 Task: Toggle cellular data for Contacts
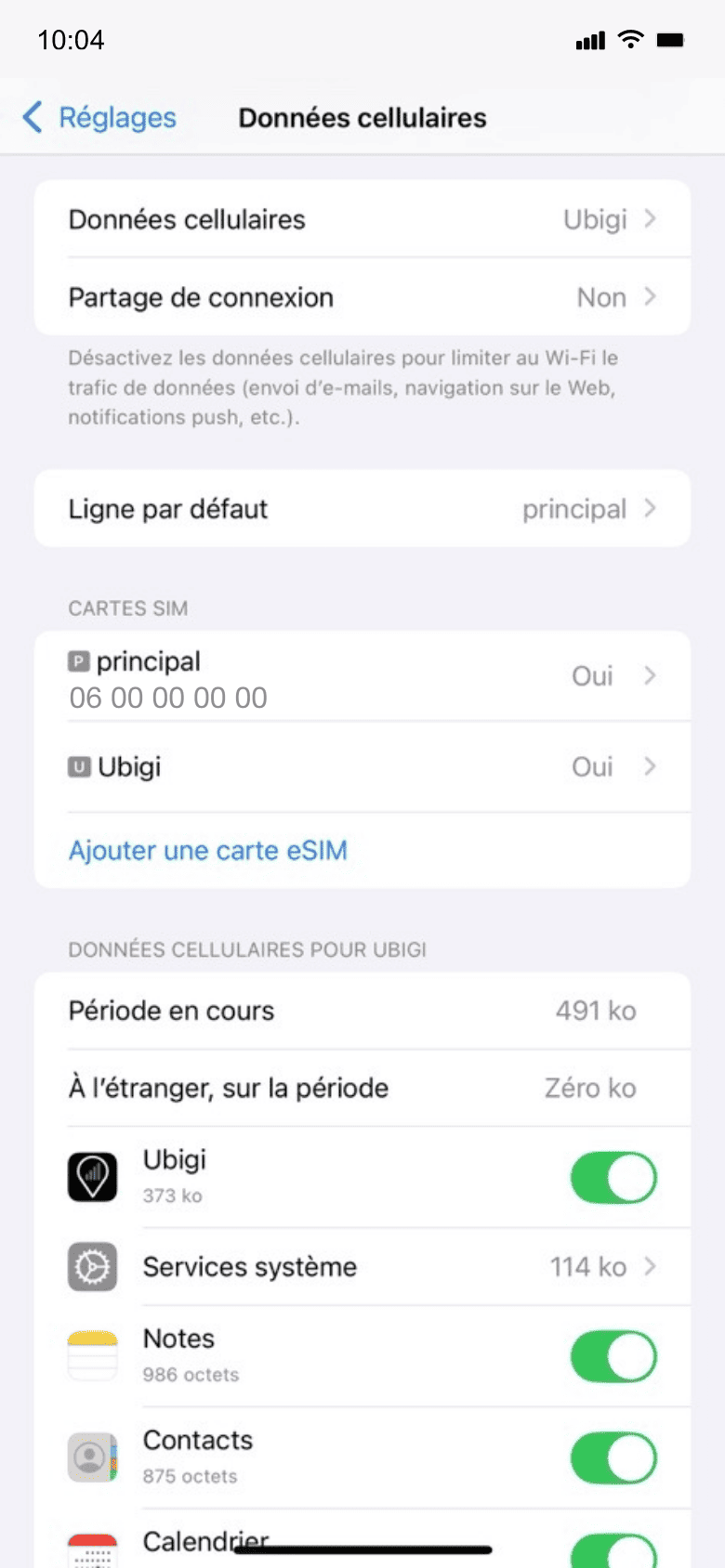click(x=613, y=1458)
